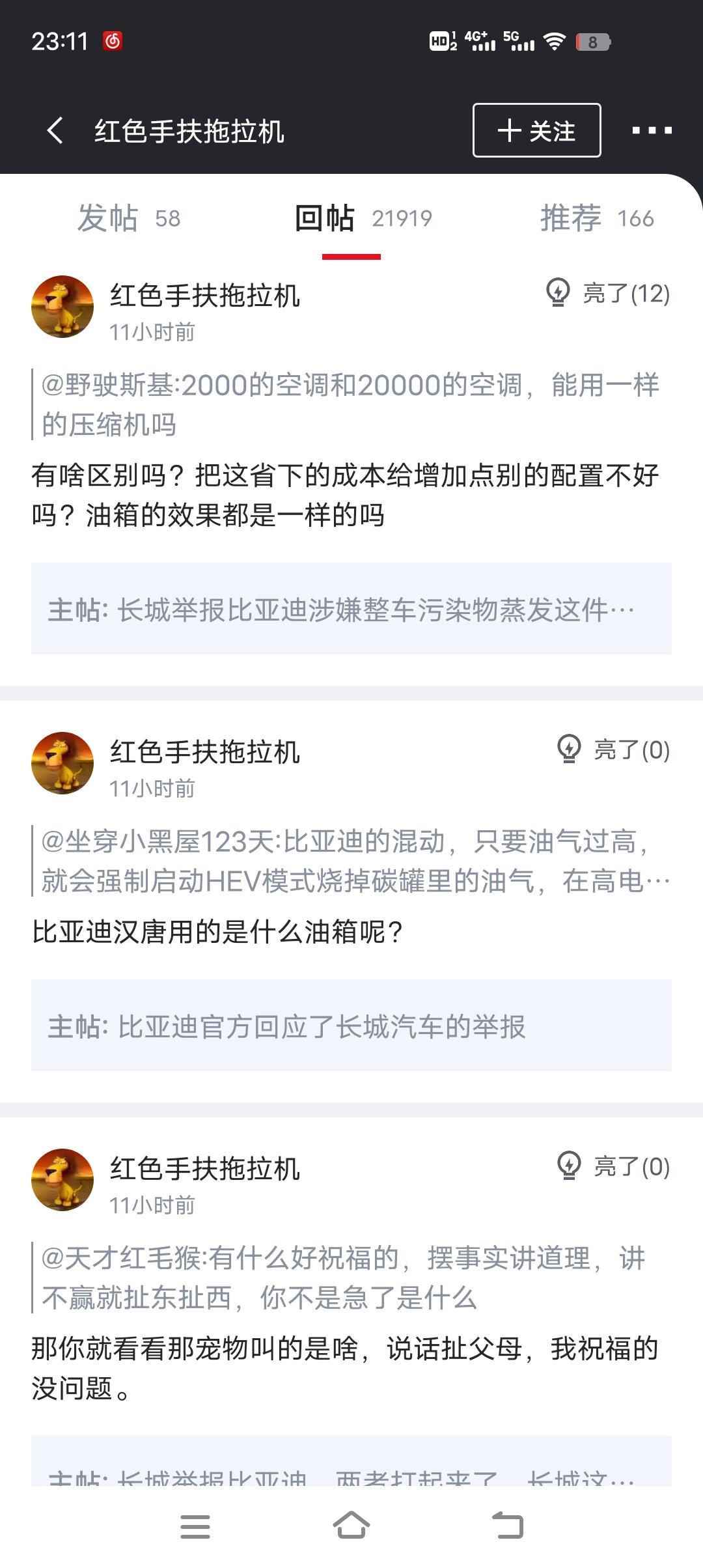Screen dimensions: 703x1568
Task: Open main post 比亚迪官方回应了长城汽车的举报
Action: pos(351,1026)
